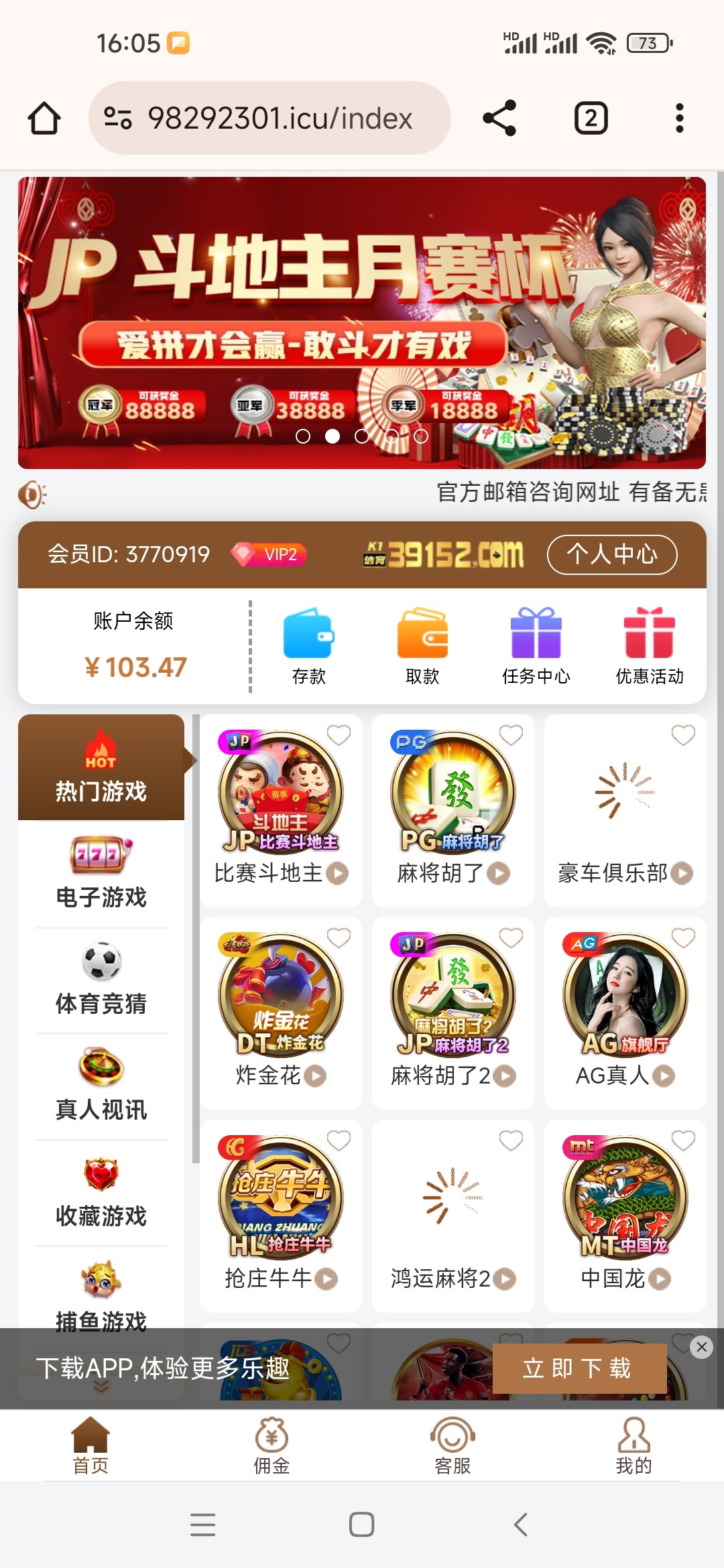Go to the browser home page

[x=44, y=118]
